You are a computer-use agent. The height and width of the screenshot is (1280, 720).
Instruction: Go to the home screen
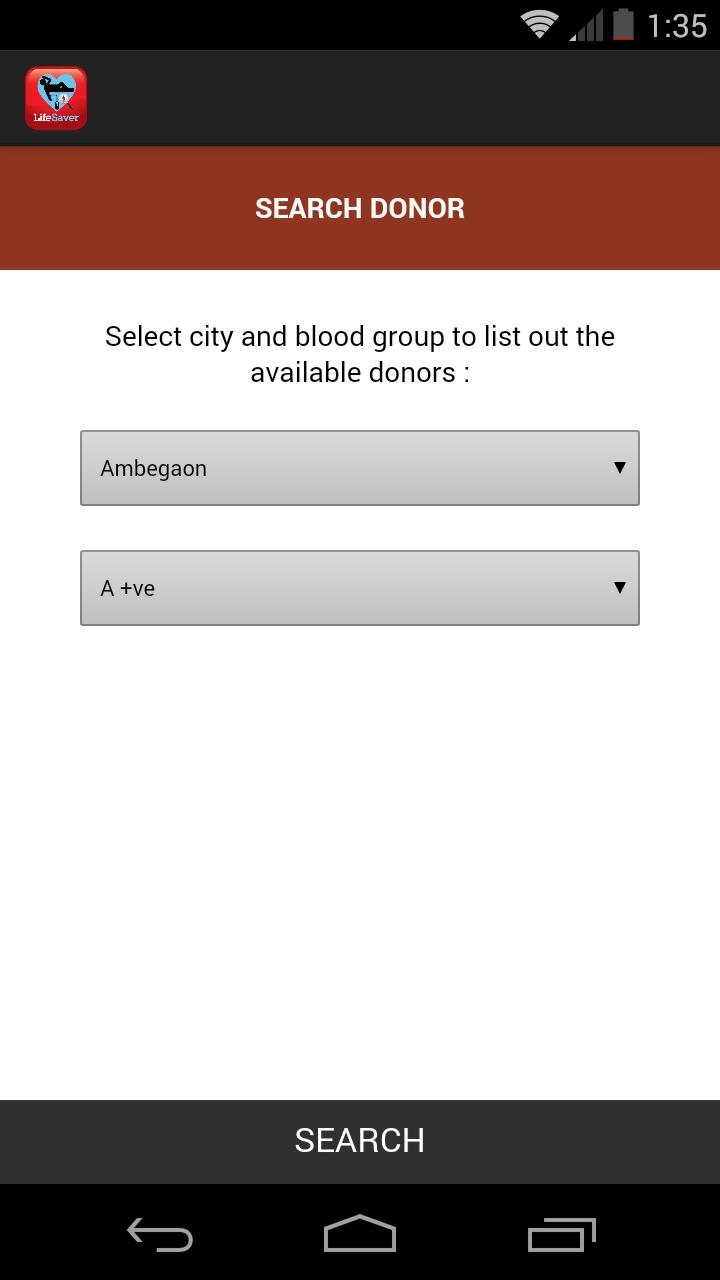click(360, 1234)
